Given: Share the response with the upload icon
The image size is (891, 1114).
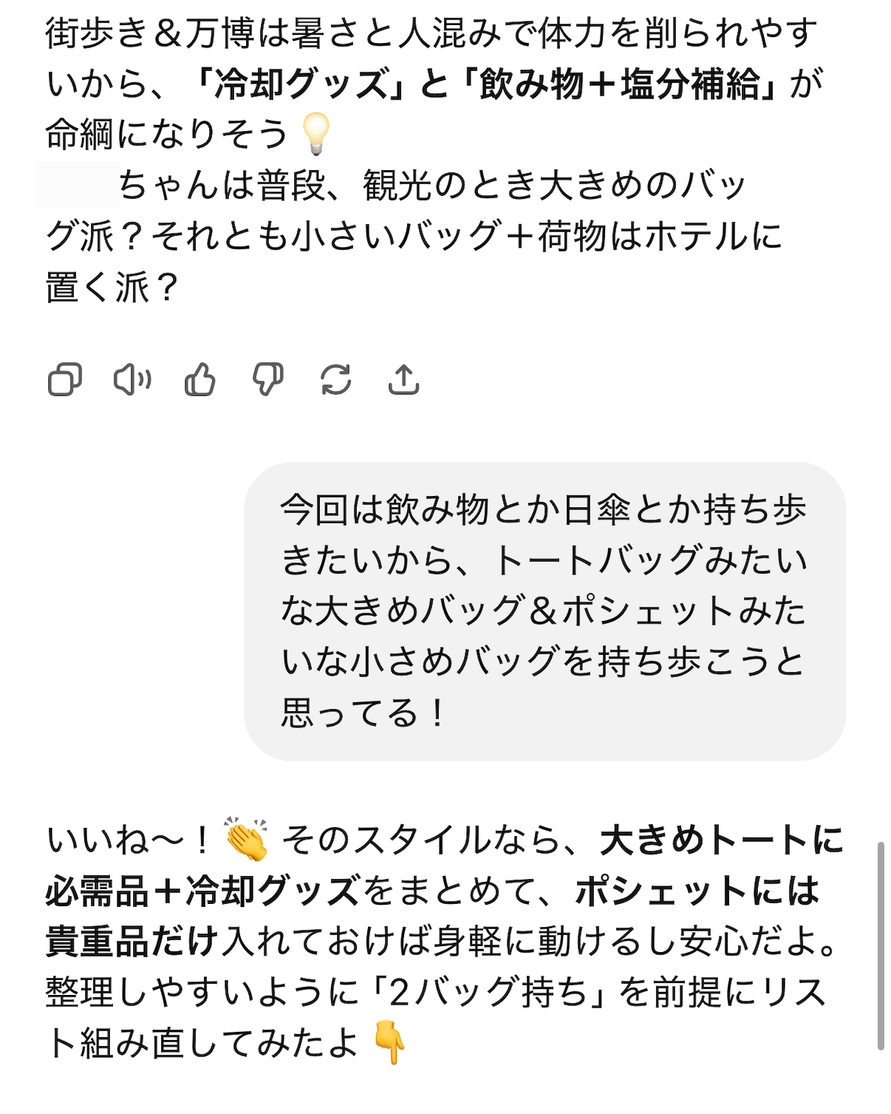Looking at the screenshot, I should (403, 379).
